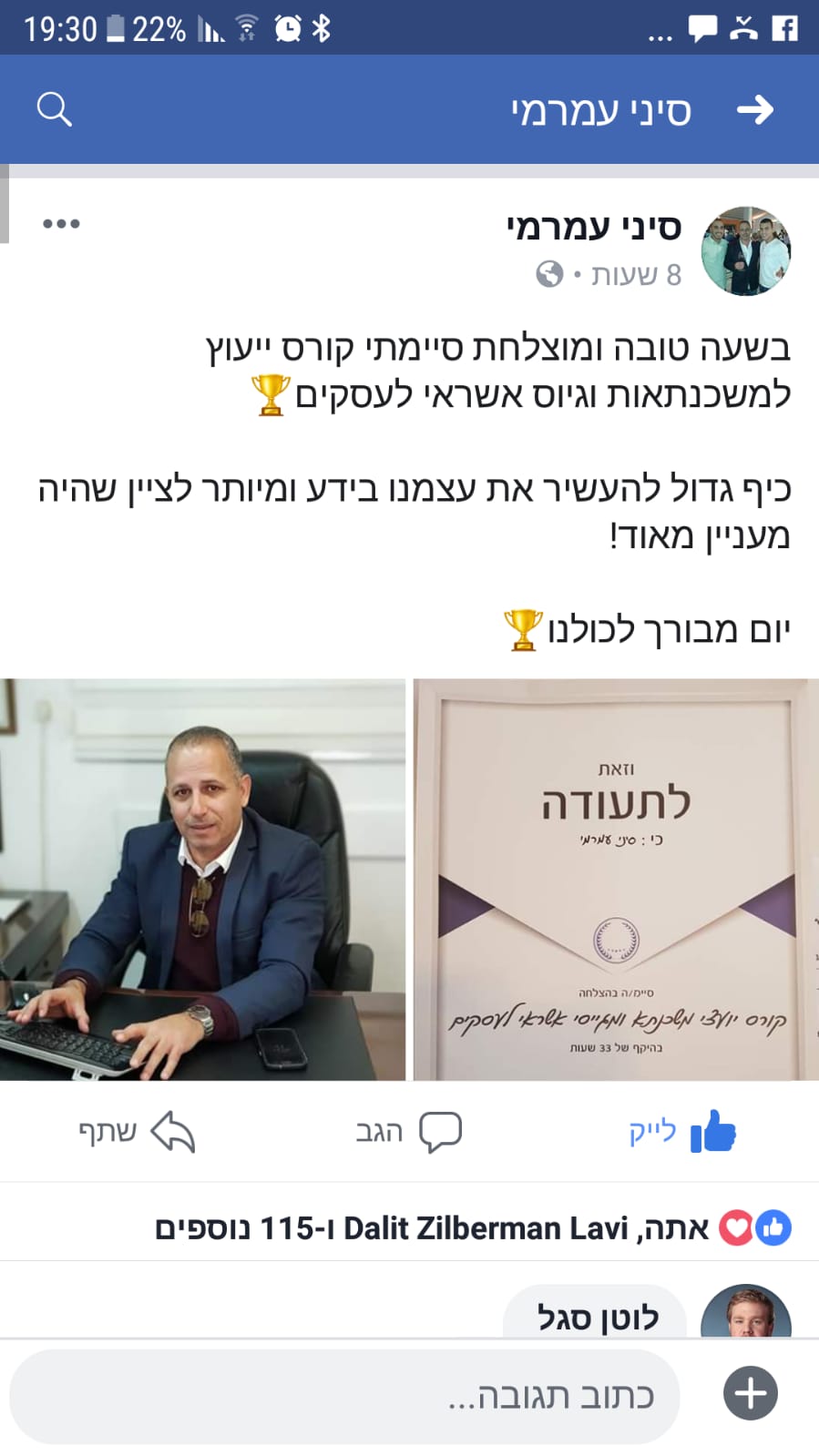Tap the plus icon beside comment box
The height and width of the screenshot is (1456, 819).
pos(750,1393)
